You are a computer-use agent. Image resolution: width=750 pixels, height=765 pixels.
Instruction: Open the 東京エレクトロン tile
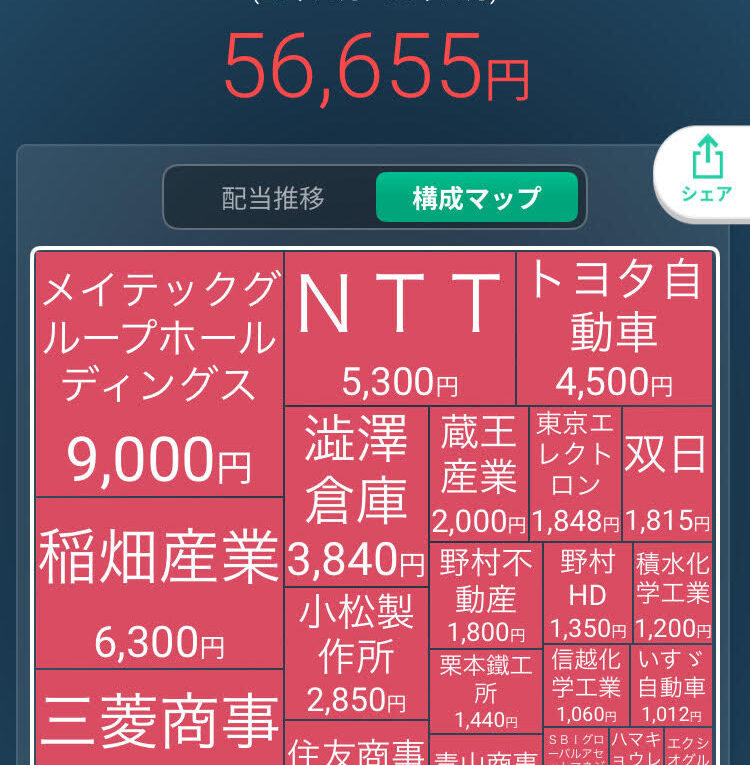576,473
